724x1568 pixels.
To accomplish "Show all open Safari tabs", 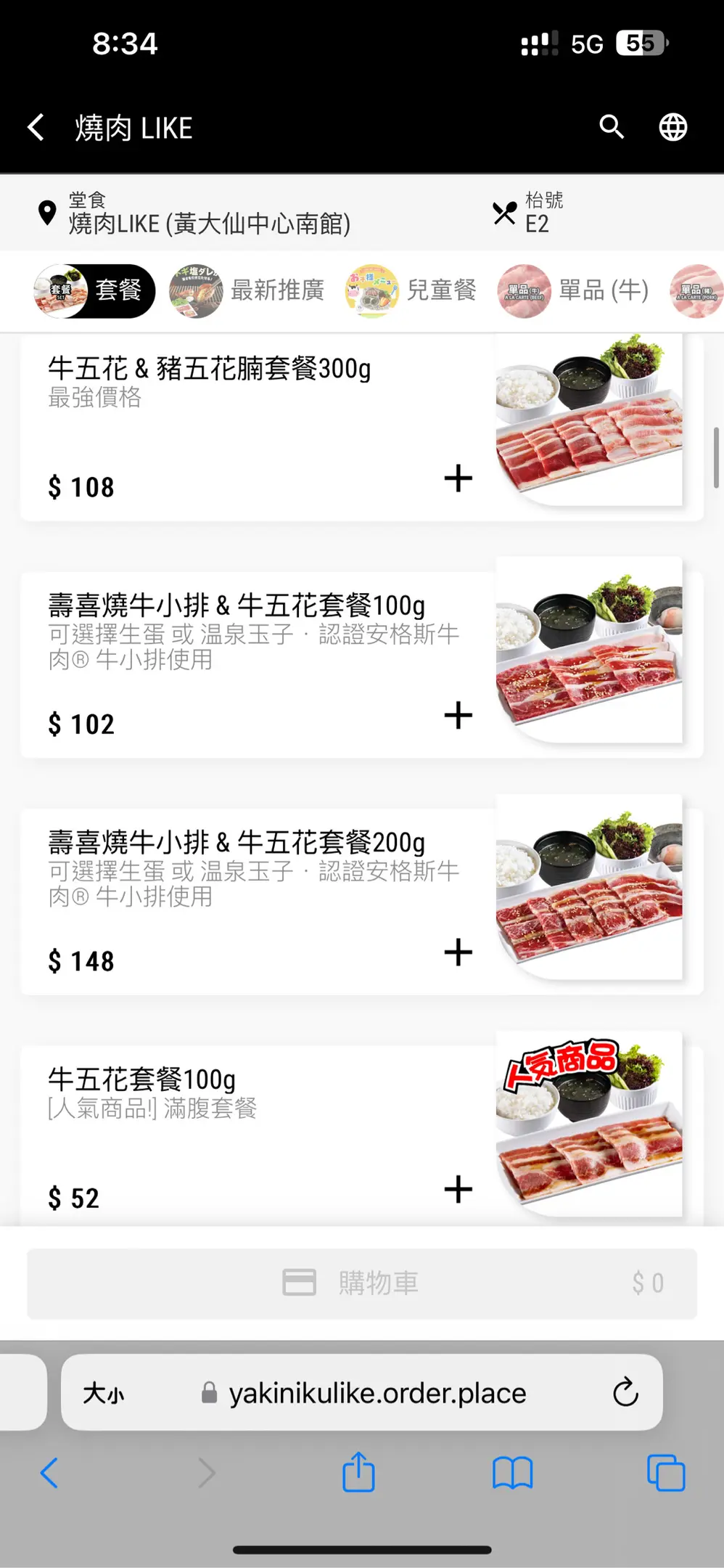I will click(x=665, y=1472).
